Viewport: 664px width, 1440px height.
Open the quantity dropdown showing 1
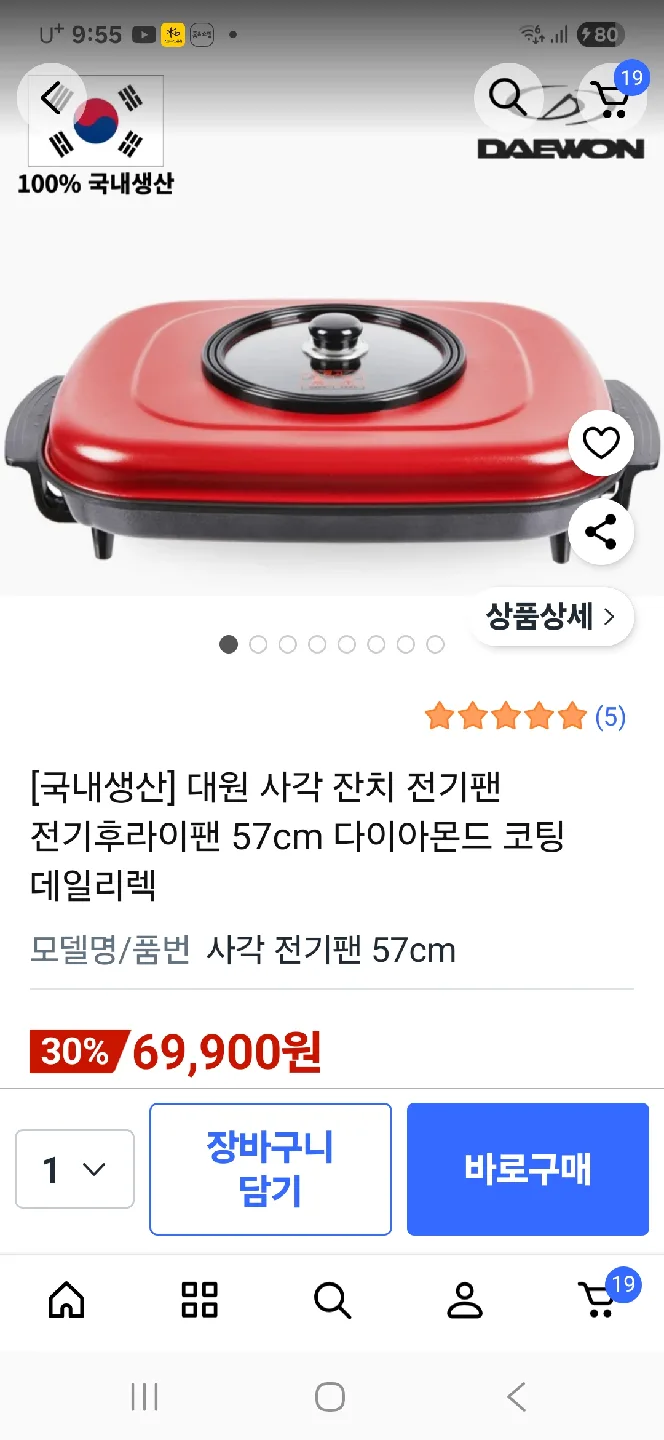tap(75, 1169)
